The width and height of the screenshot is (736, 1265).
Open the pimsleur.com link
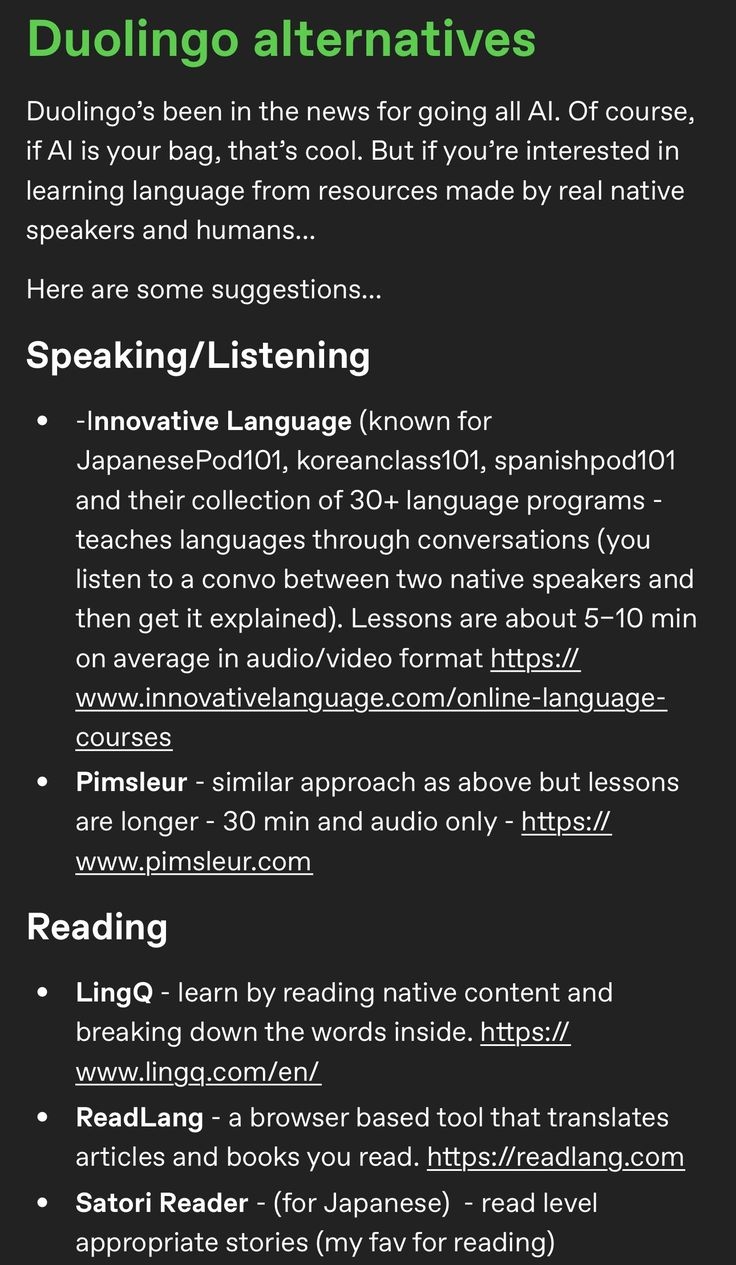[193, 861]
